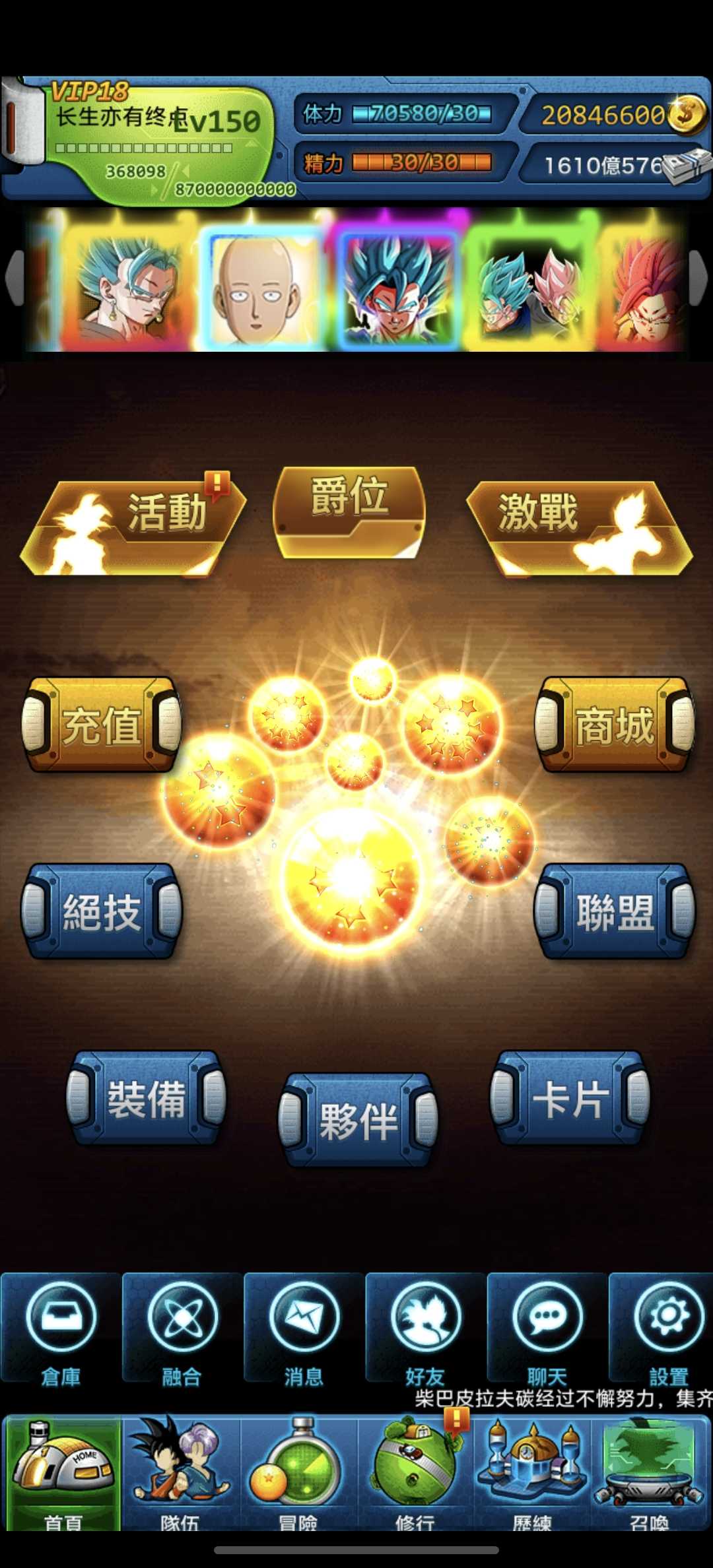This screenshot has height=1568, width=713.
Task: Switch to the 冒險 adventure tab
Action: pos(297,1472)
